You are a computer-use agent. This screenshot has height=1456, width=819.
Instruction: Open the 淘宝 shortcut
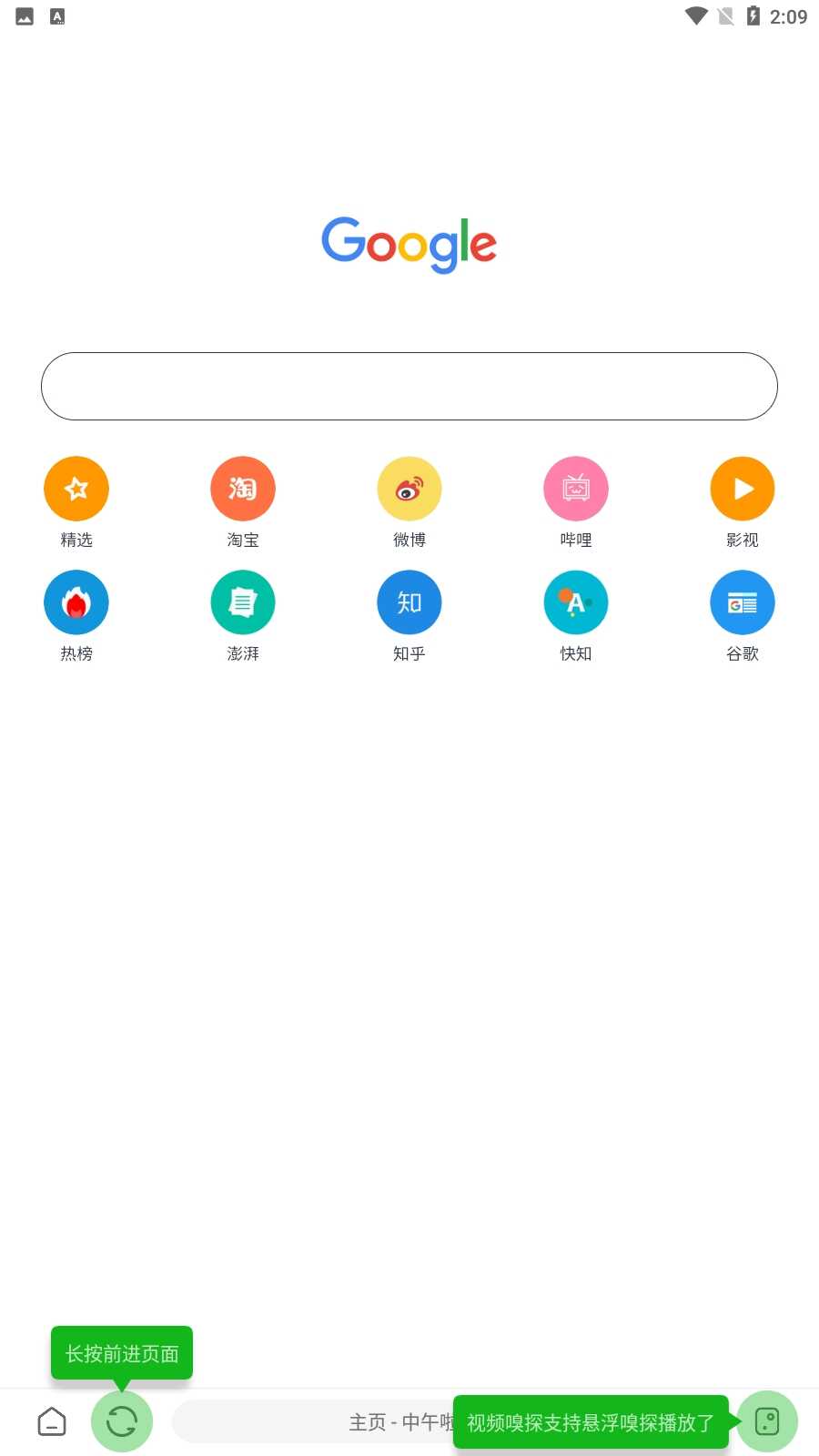click(x=243, y=489)
